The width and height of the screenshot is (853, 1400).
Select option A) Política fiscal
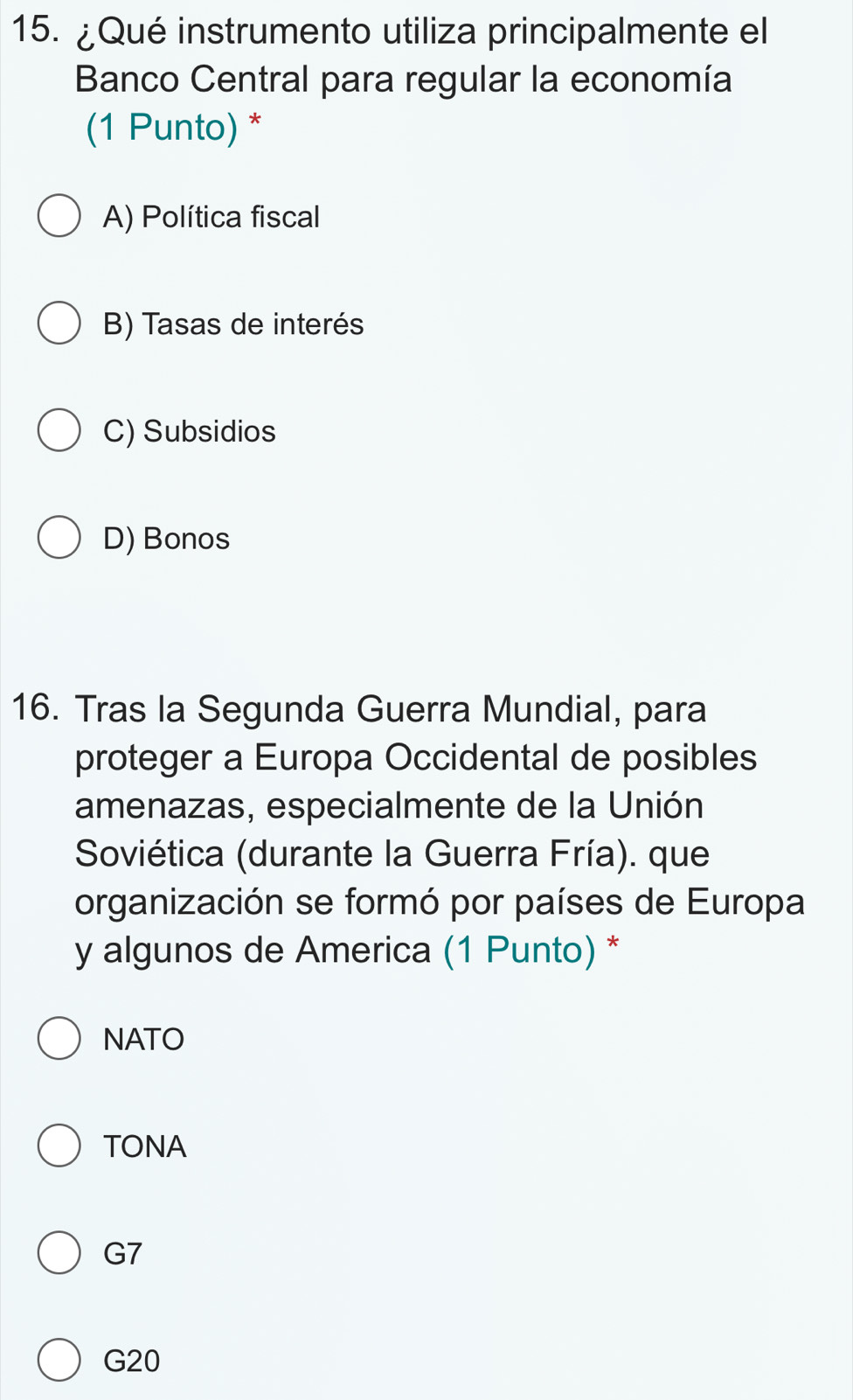pos(59,217)
